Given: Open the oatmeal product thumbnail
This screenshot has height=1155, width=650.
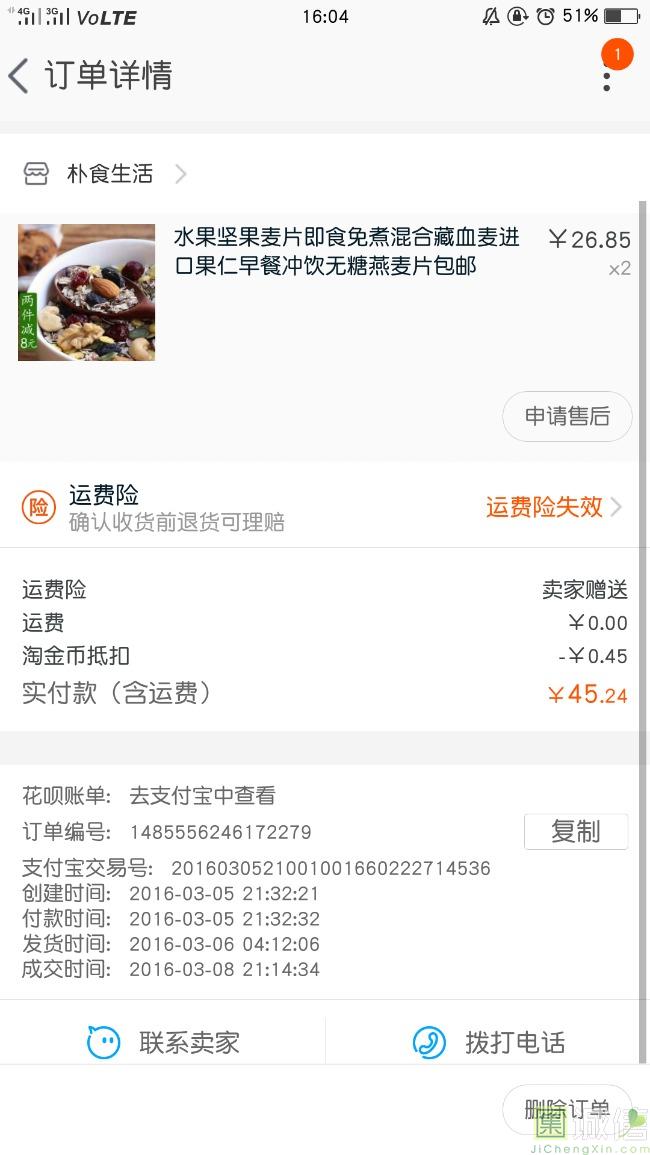Looking at the screenshot, I should [x=87, y=292].
